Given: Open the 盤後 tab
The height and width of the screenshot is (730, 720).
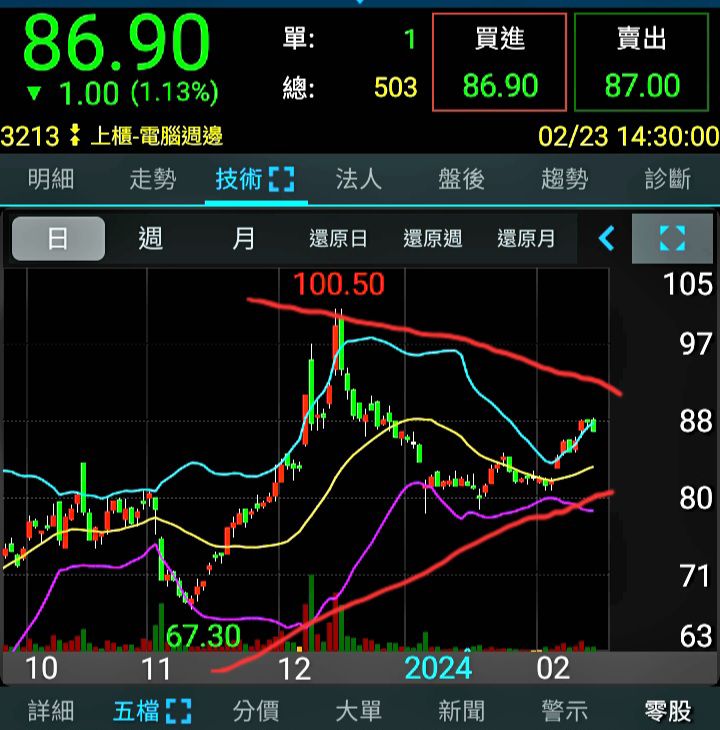Looking at the screenshot, I should pos(461,180).
